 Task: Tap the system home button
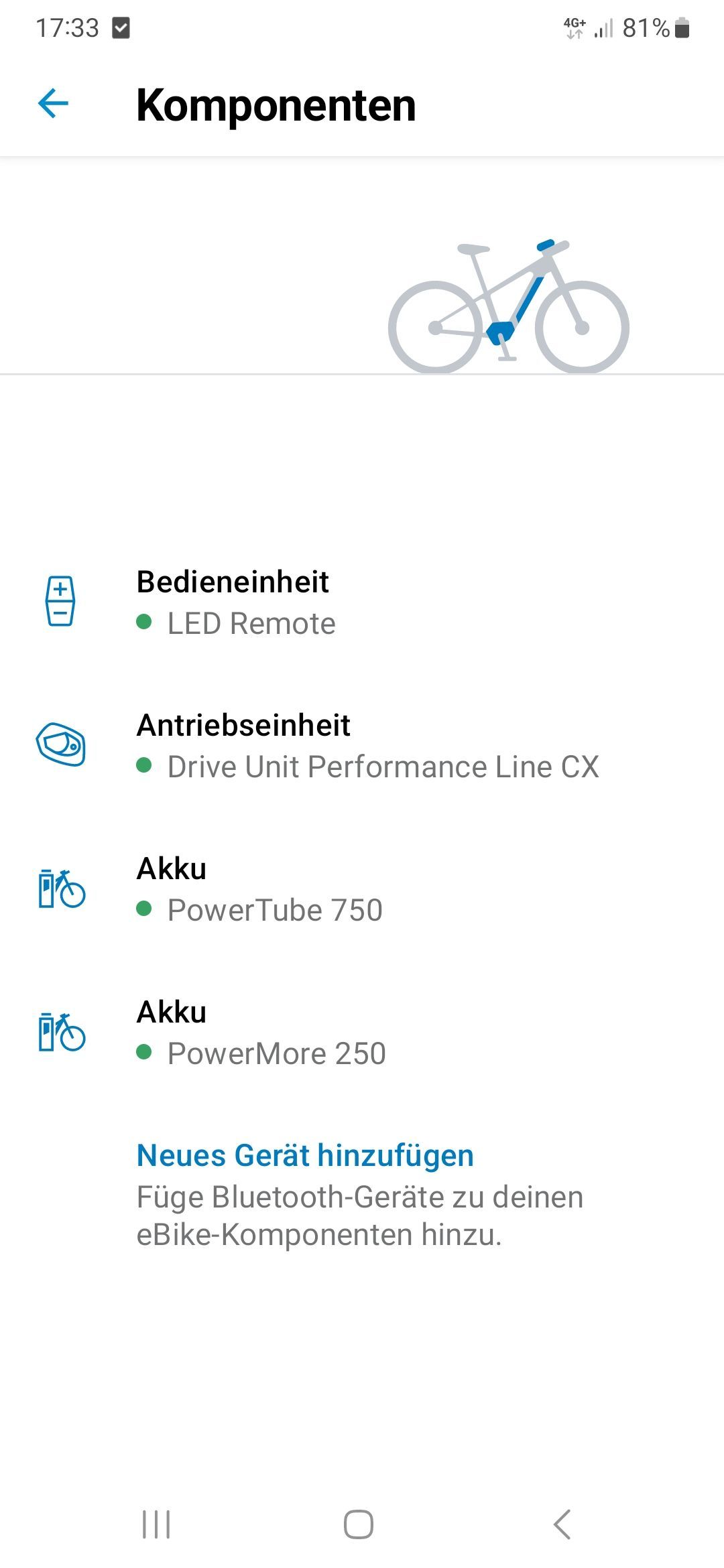pyautogui.click(x=359, y=1524)
